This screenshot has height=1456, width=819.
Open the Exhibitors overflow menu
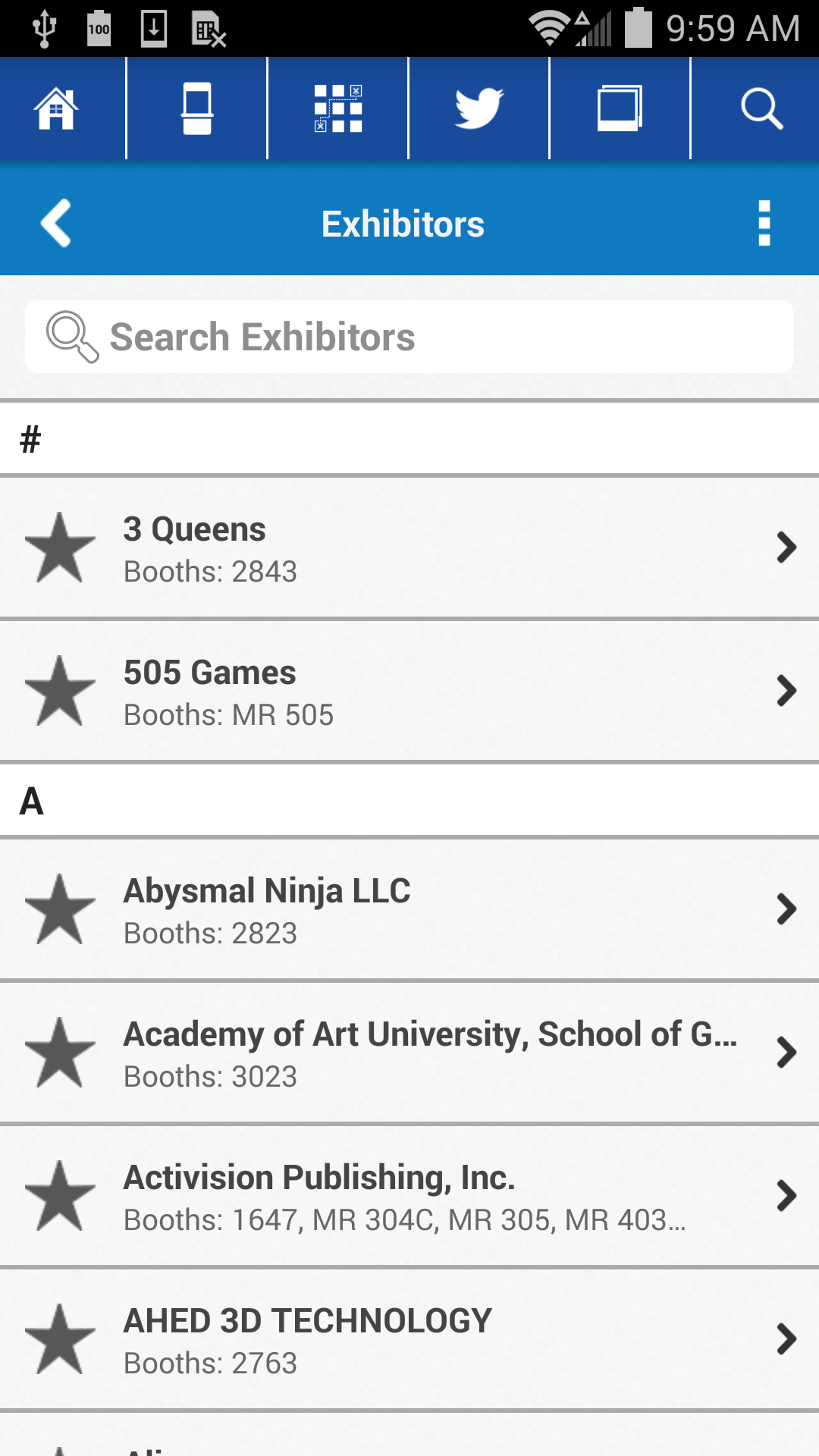[764, 223]
